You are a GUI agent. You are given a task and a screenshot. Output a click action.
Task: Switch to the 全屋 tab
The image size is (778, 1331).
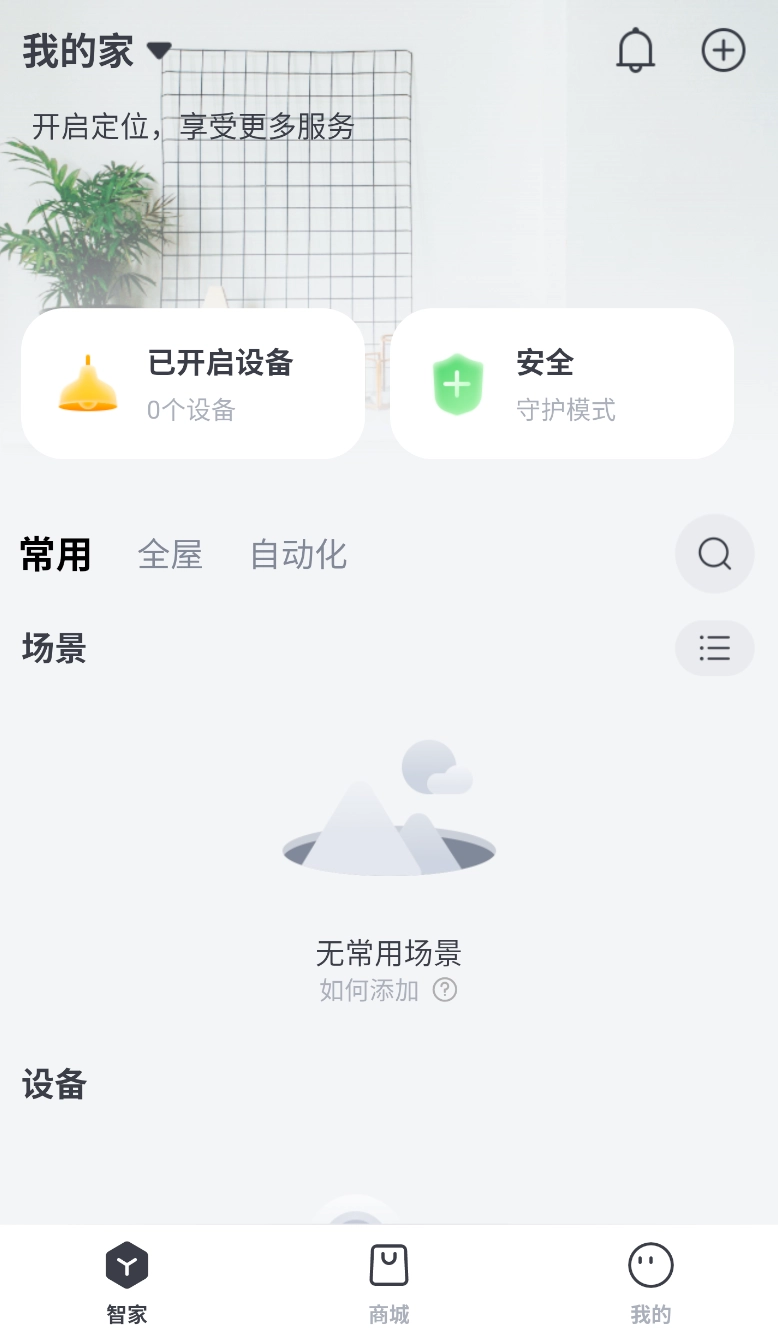coord(169,555)
